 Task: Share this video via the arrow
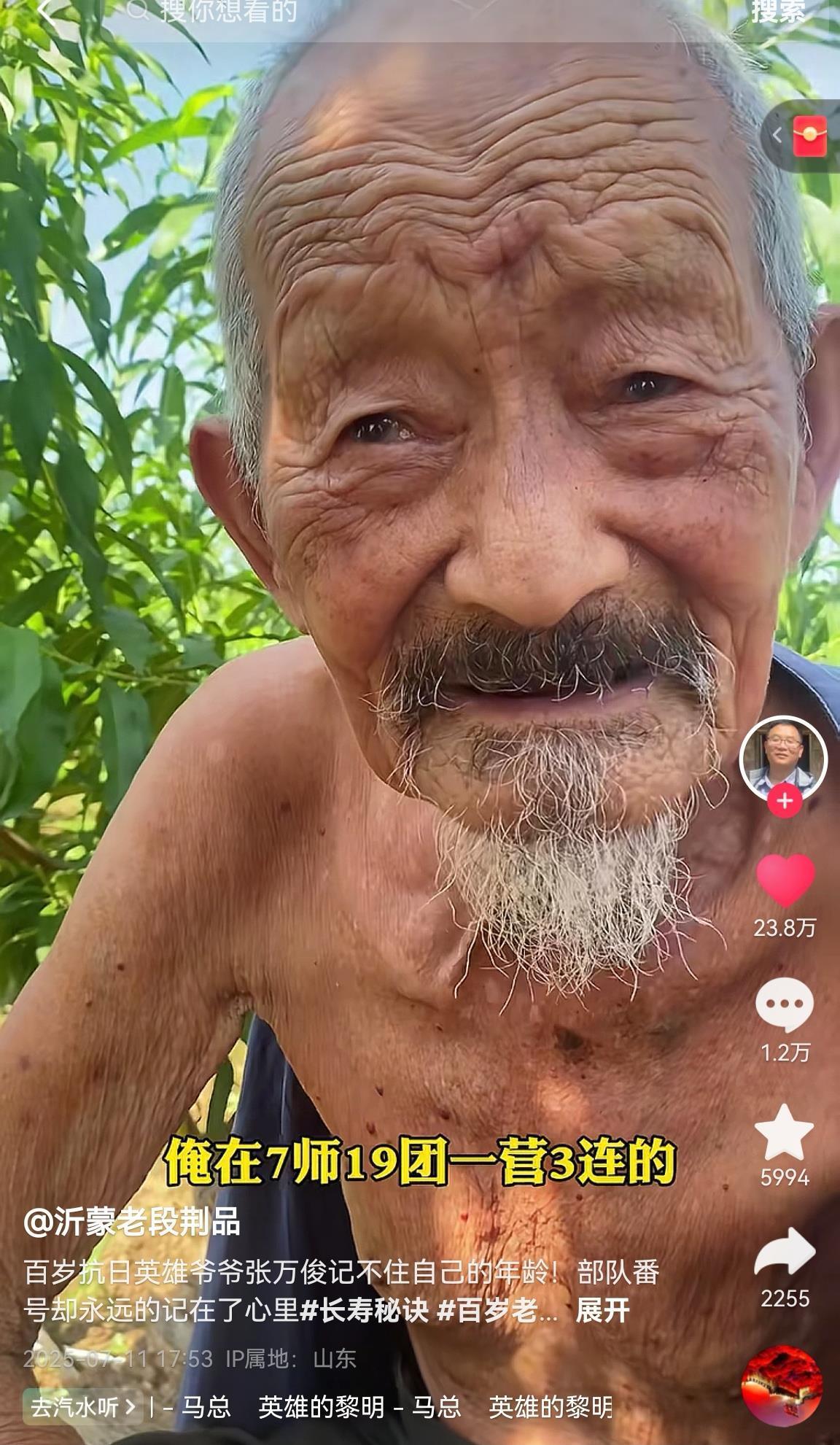click(x=785, y=1253)
